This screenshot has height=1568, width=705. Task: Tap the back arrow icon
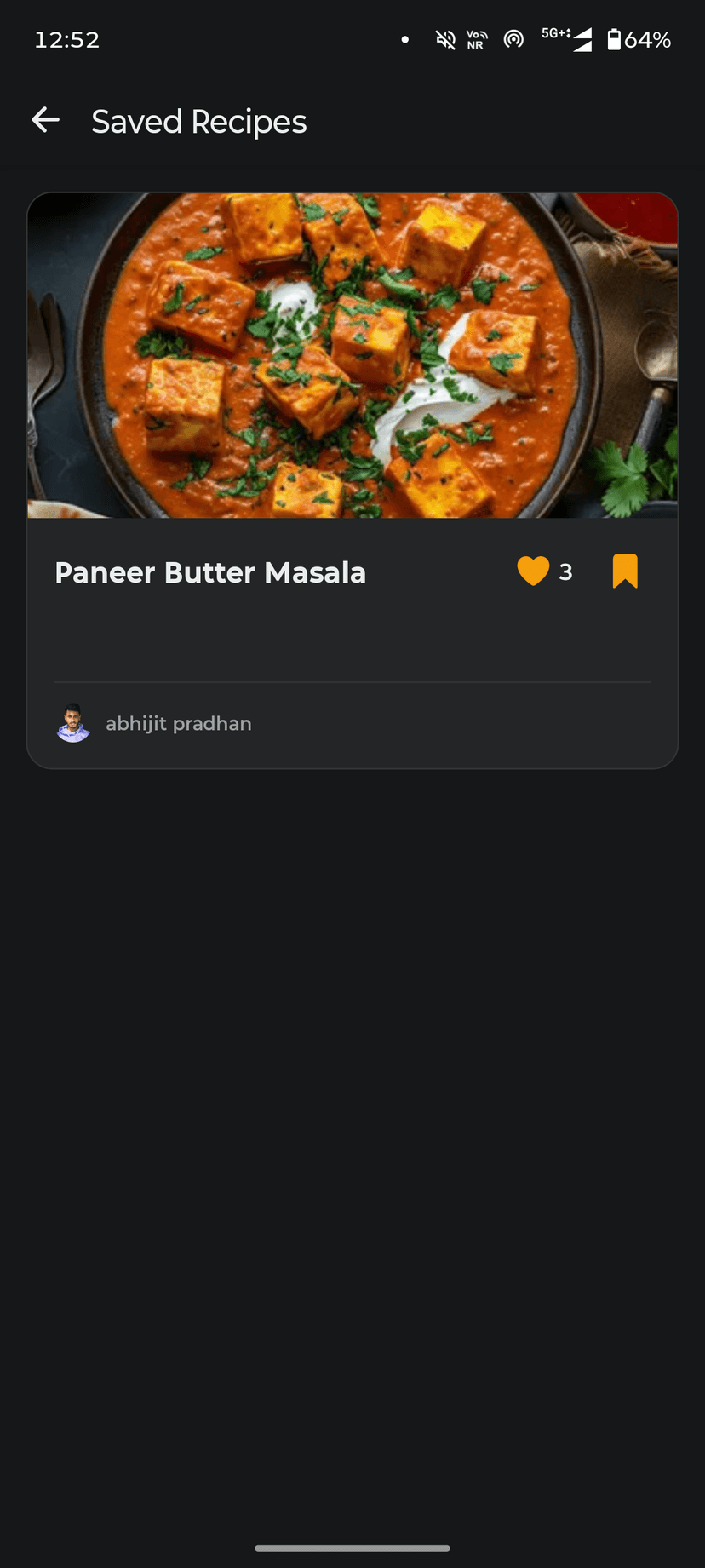pos(45,120)
